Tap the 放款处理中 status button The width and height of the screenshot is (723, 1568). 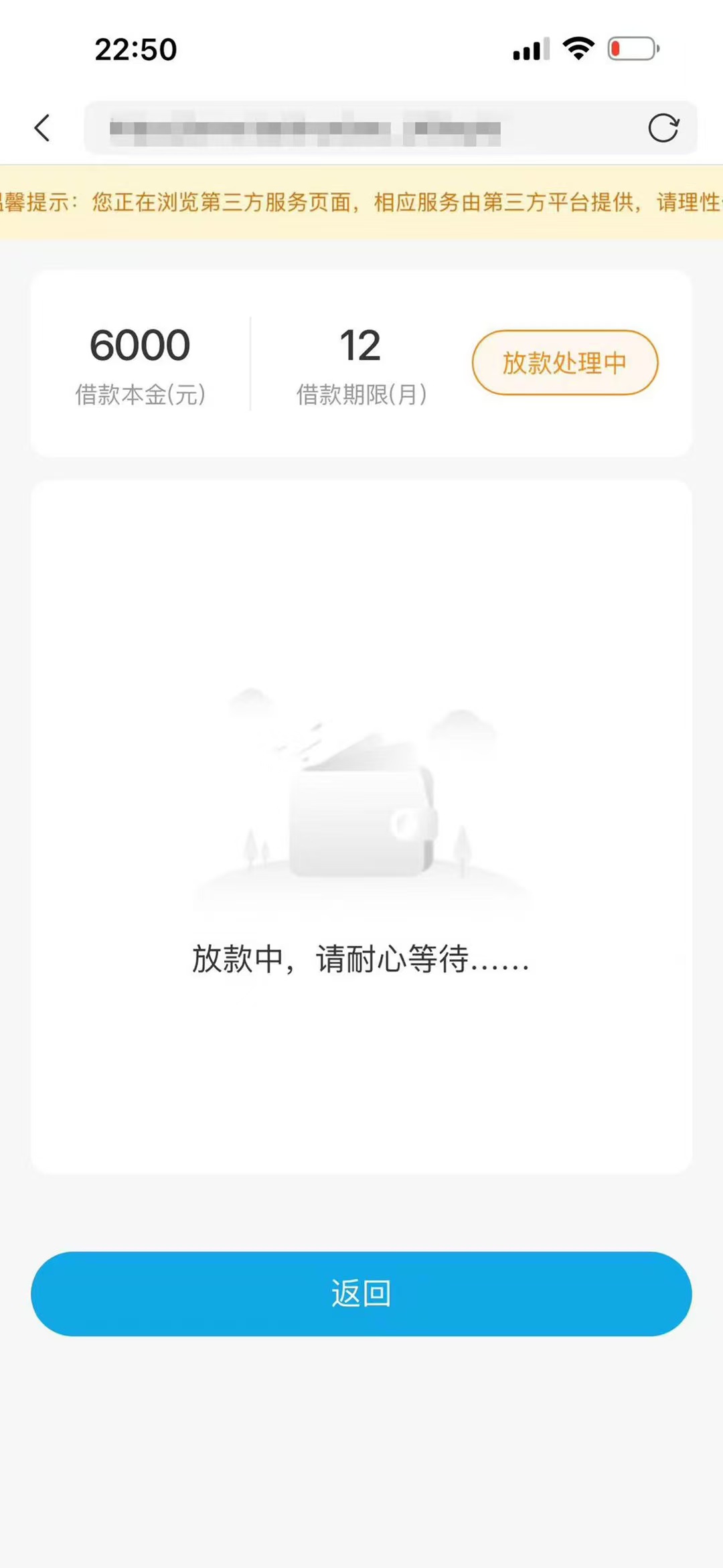pos(565,362)
